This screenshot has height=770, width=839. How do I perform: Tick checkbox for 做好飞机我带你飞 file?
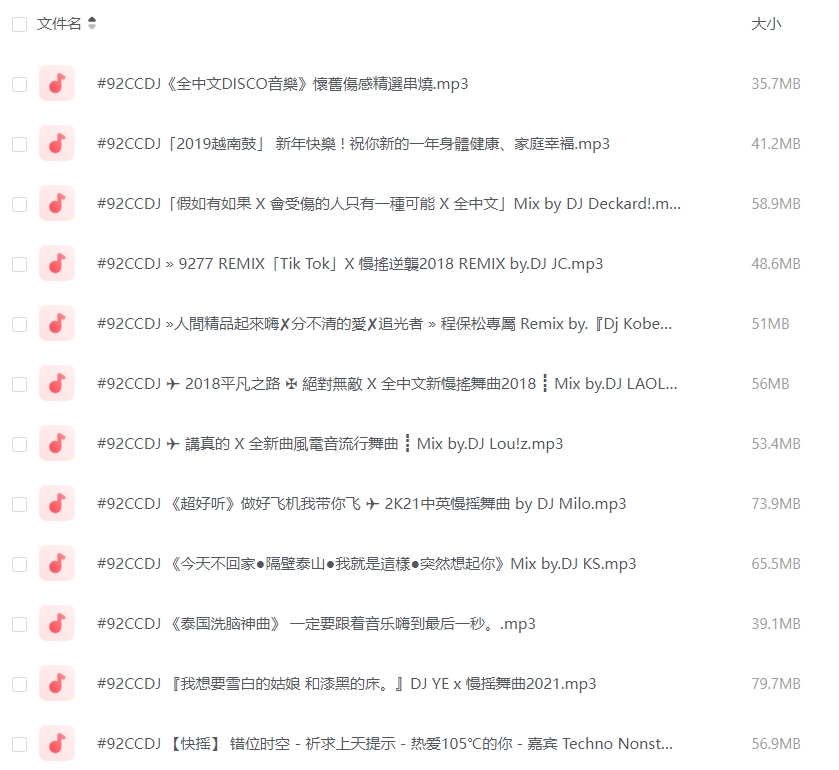pos(19,504)
